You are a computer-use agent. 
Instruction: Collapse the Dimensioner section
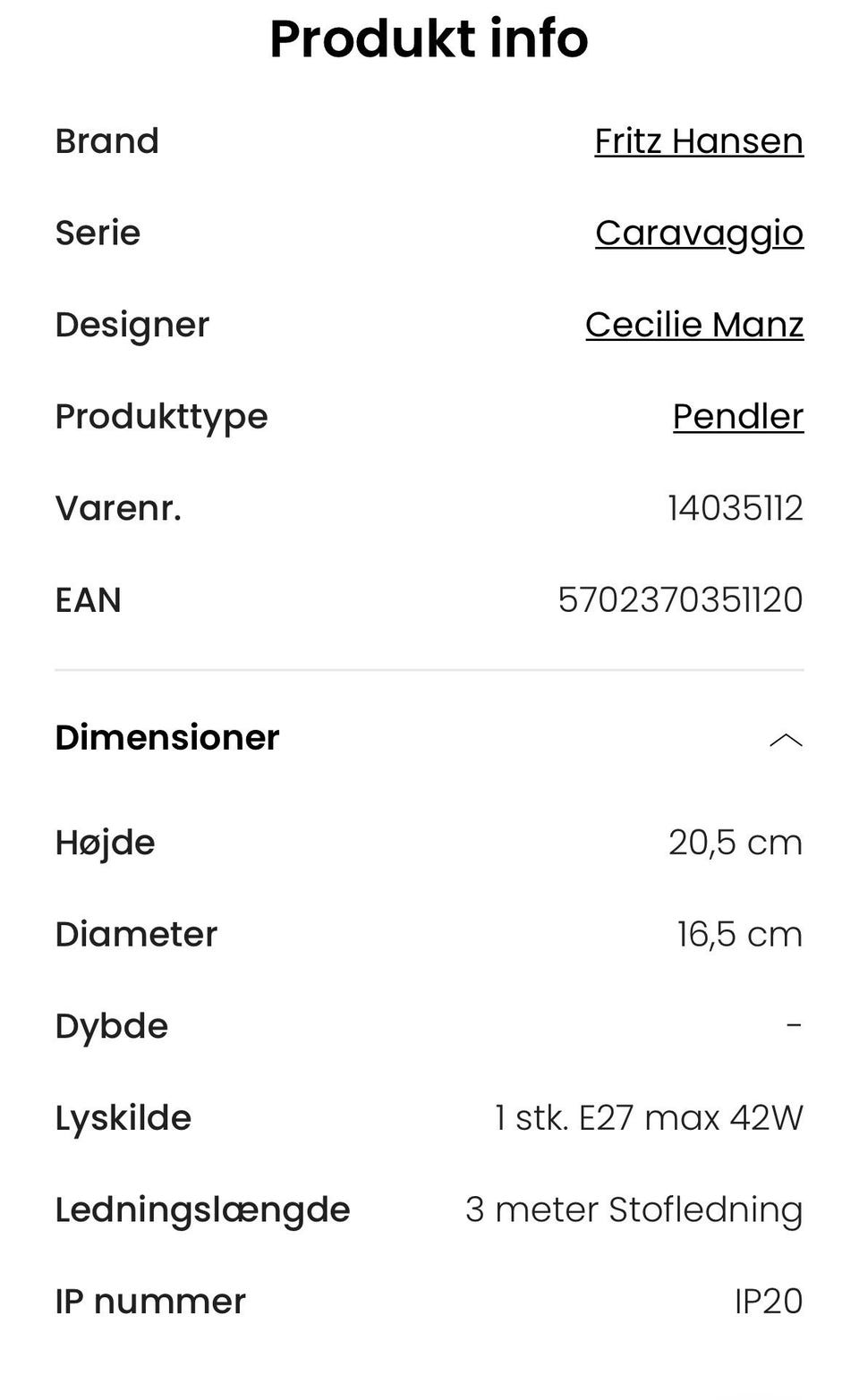pyautogui.click(x=785, y=740)
